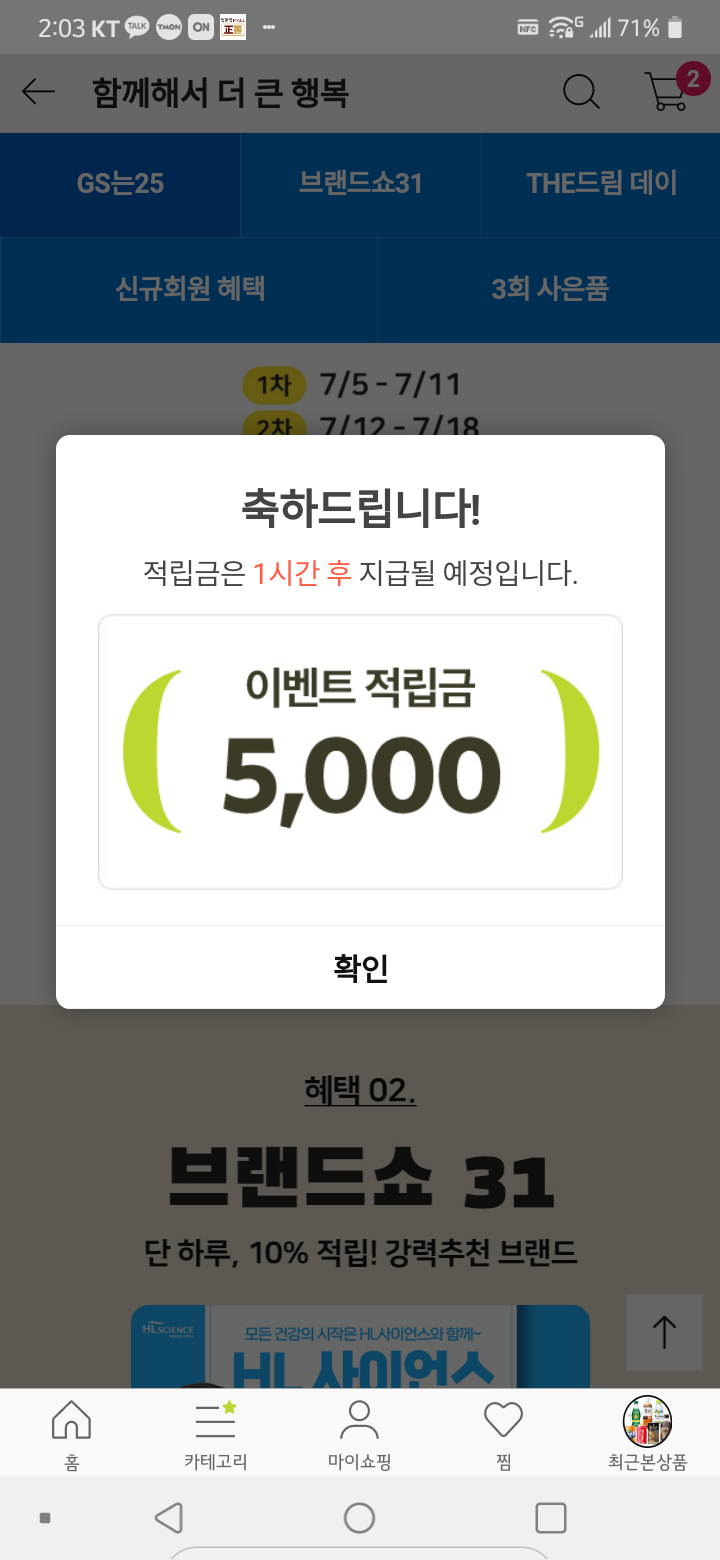The image size is (720, 1560).
Task: Switch to the 브랜드쇼31 tab
Action: tap(360, 184)
